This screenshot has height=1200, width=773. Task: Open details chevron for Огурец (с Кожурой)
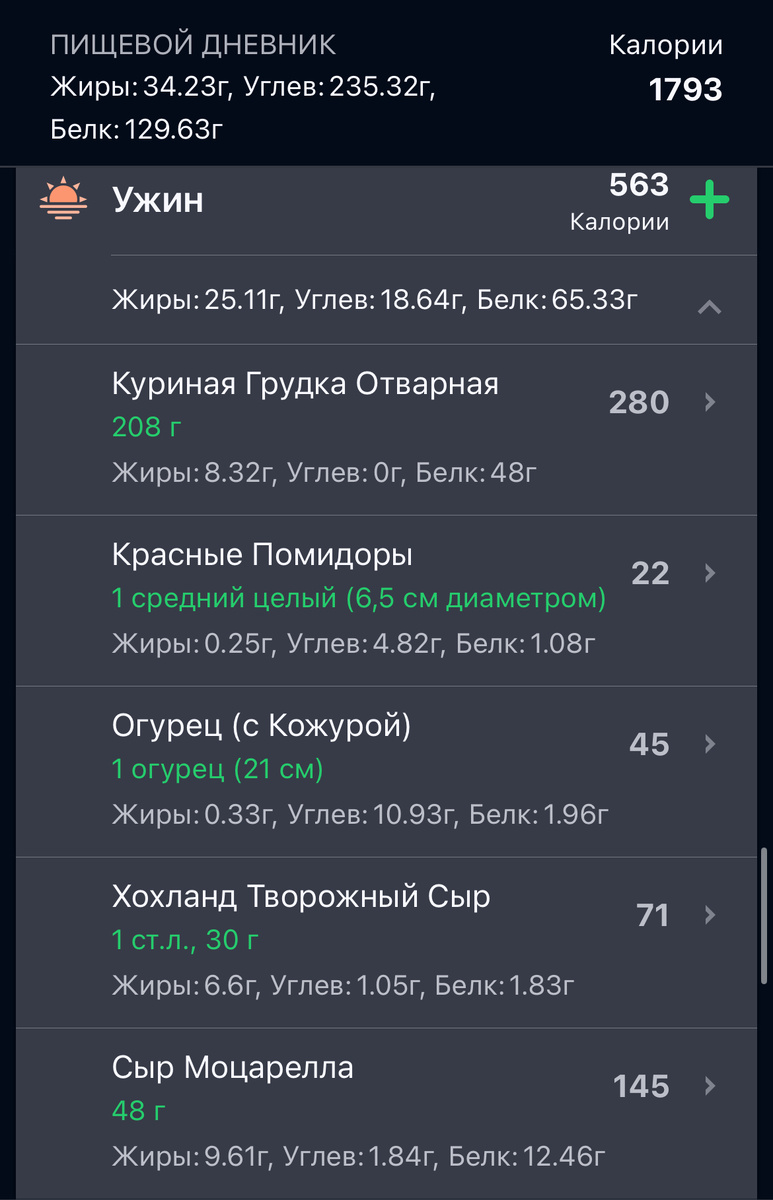click(709, 744)
